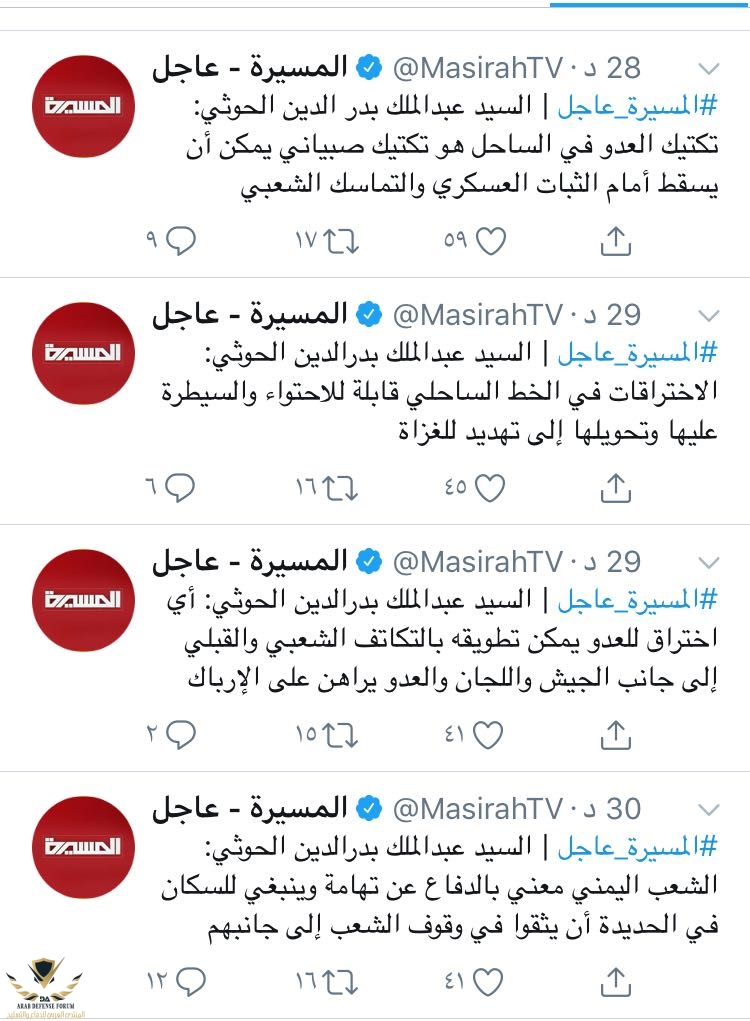Retweet the tweet with 15 retweets

point(340,735)
